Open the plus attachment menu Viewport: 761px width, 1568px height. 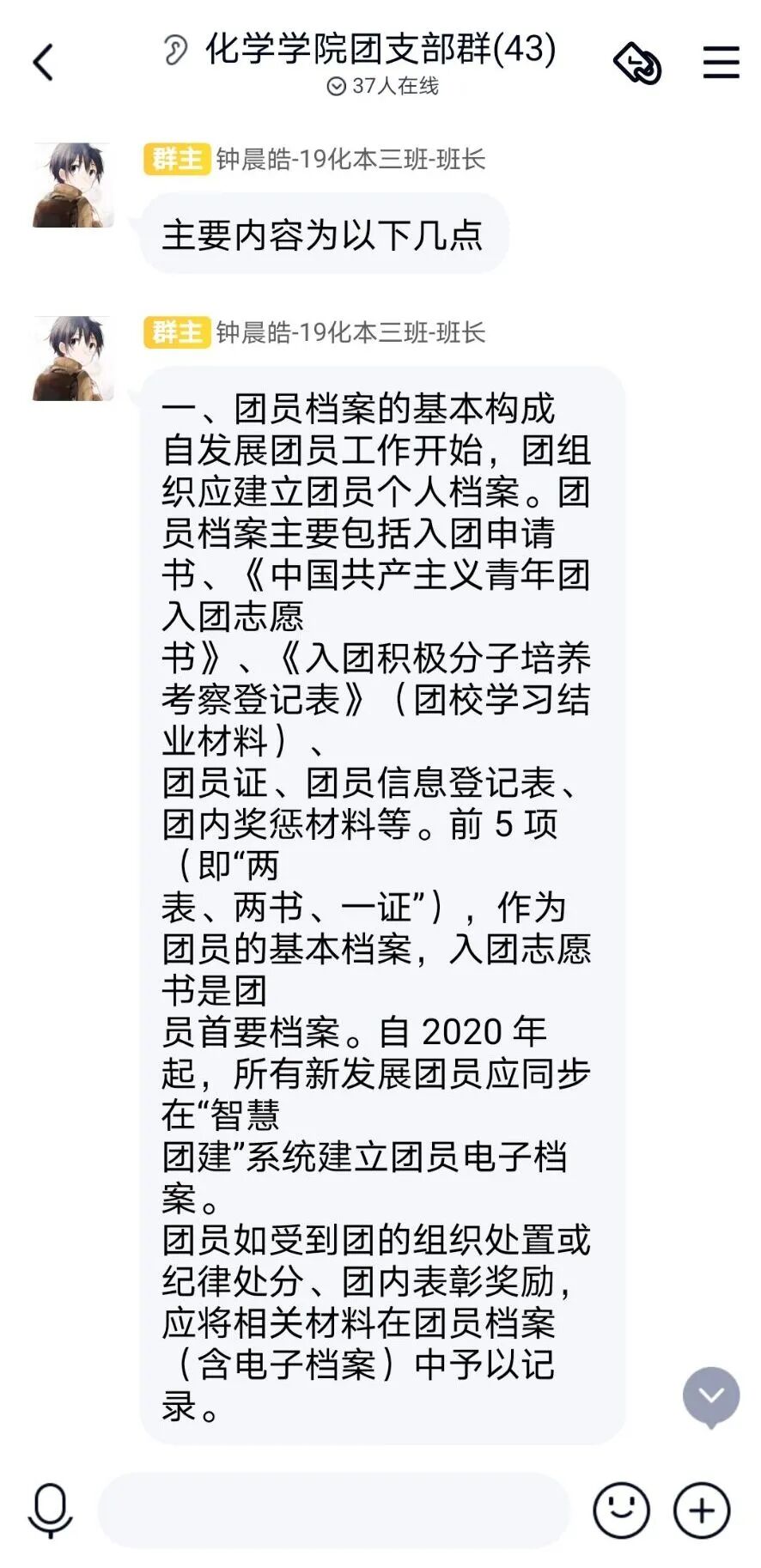click(702, 1510)
